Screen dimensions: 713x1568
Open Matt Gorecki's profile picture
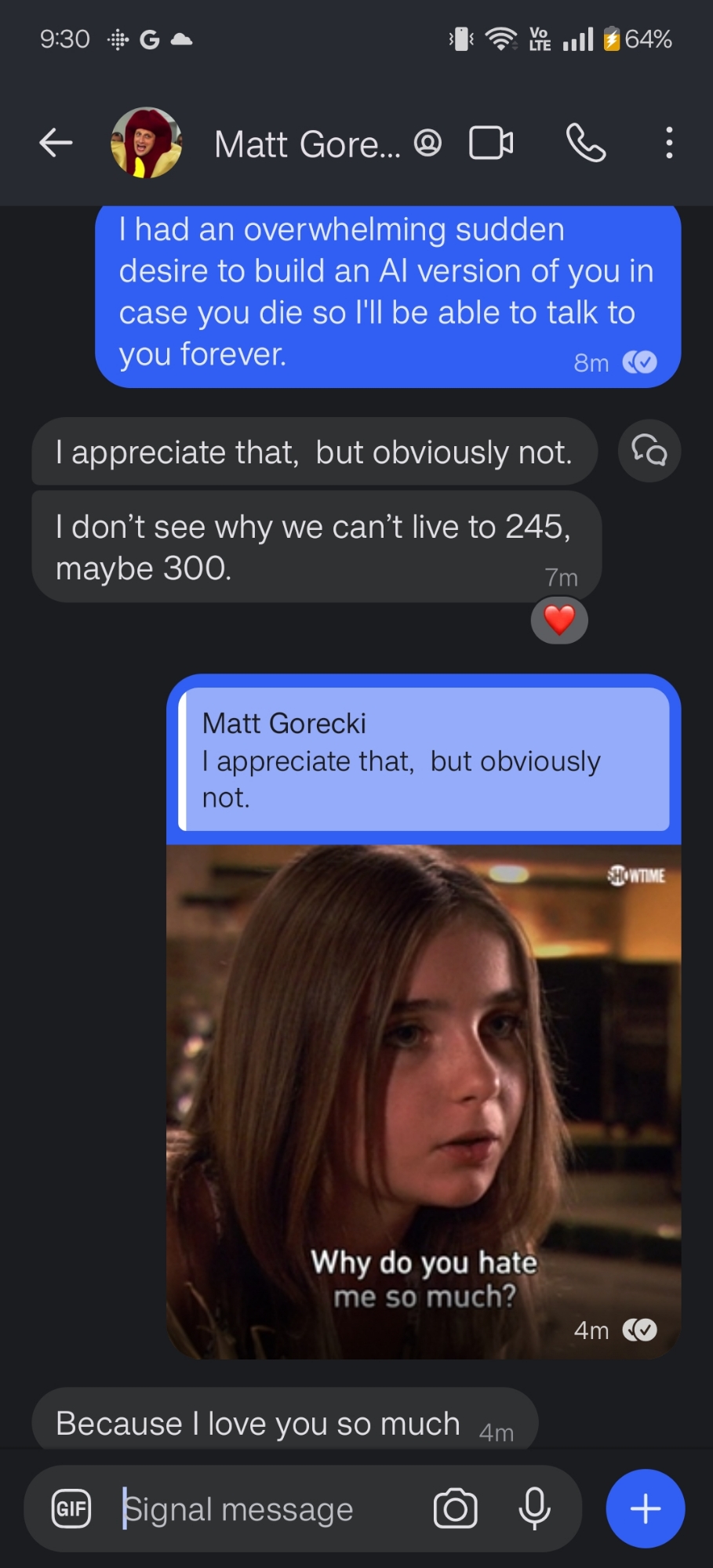(147, 143)
